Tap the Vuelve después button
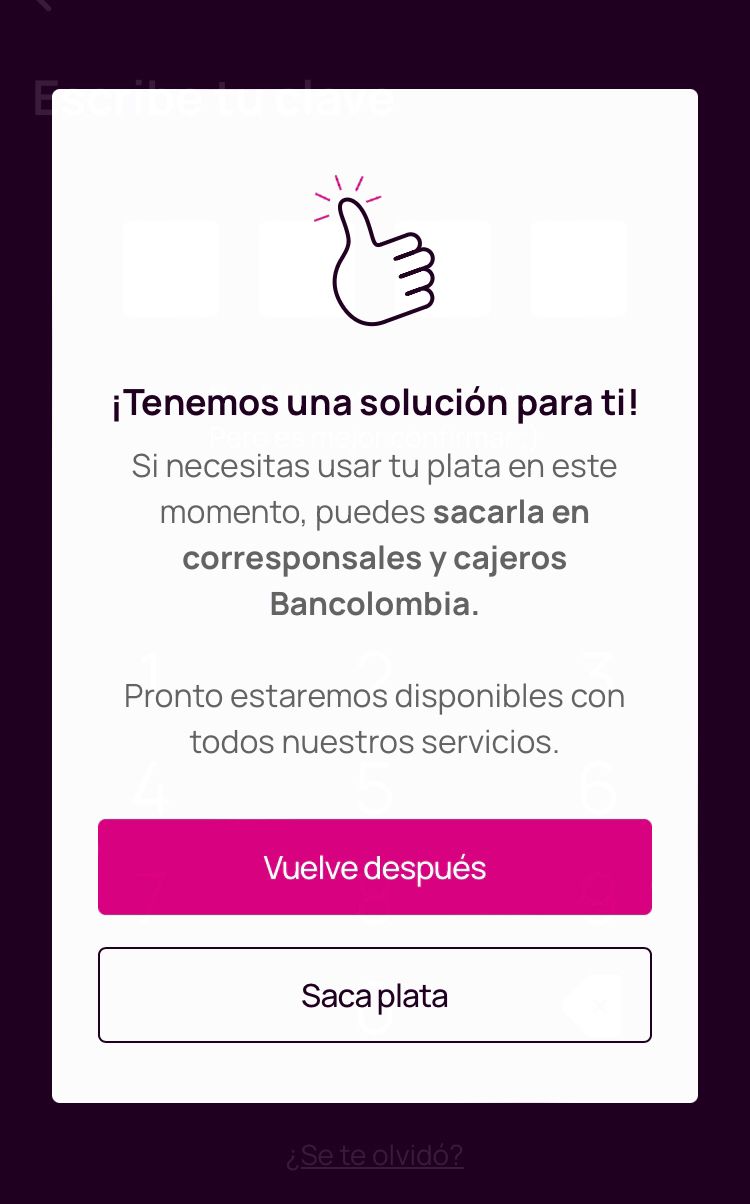 (375, 867)
